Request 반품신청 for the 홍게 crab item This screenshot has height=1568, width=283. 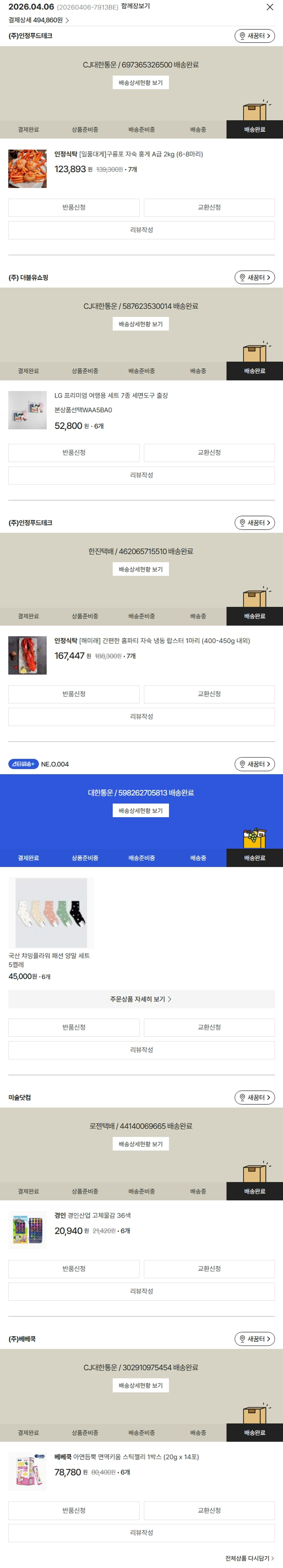pyautogui.click(x=74, y=208)
